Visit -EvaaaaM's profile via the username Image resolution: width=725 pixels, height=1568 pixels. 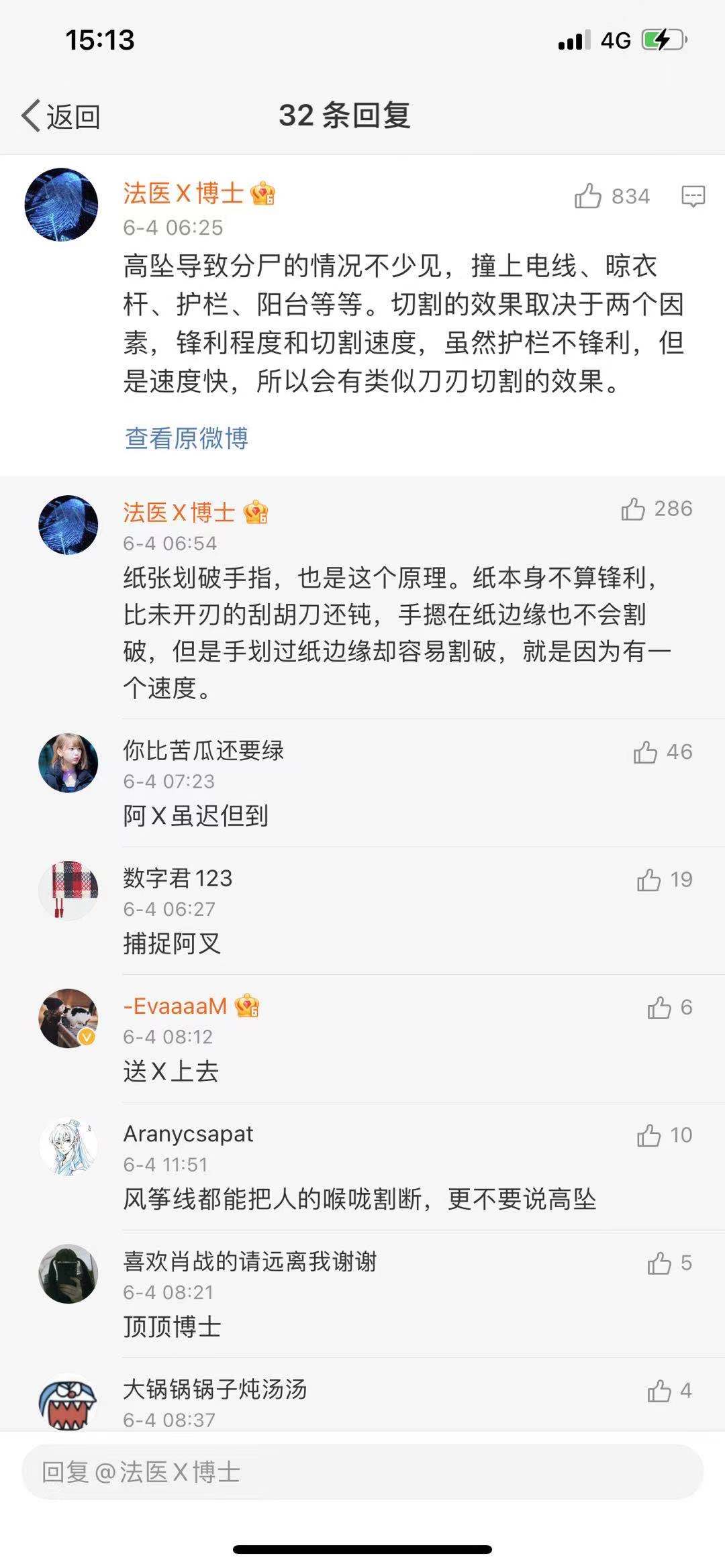(175, 1006)
